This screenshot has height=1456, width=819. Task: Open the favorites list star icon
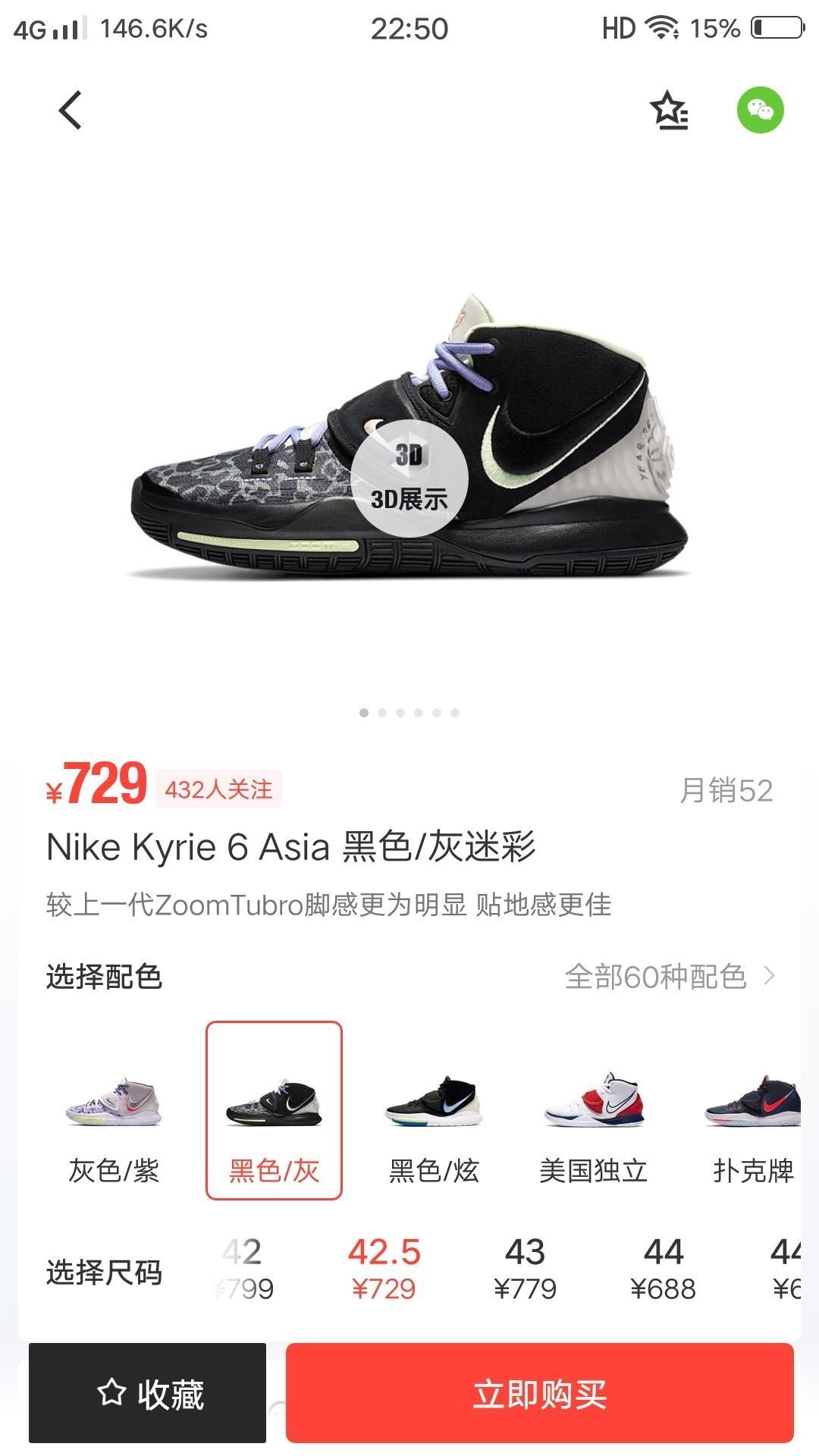pos(669,111)
